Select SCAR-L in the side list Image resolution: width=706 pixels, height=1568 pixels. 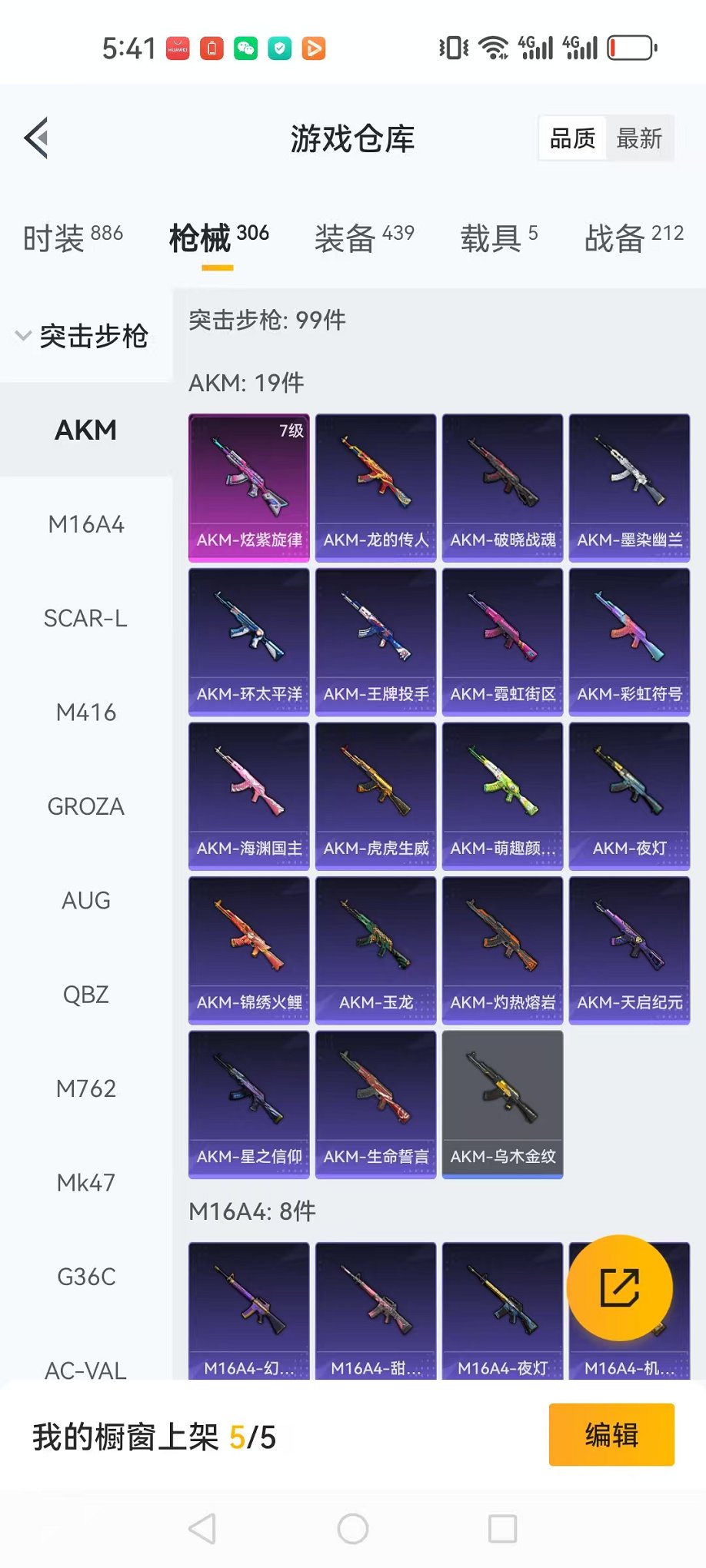coord(86,618)
